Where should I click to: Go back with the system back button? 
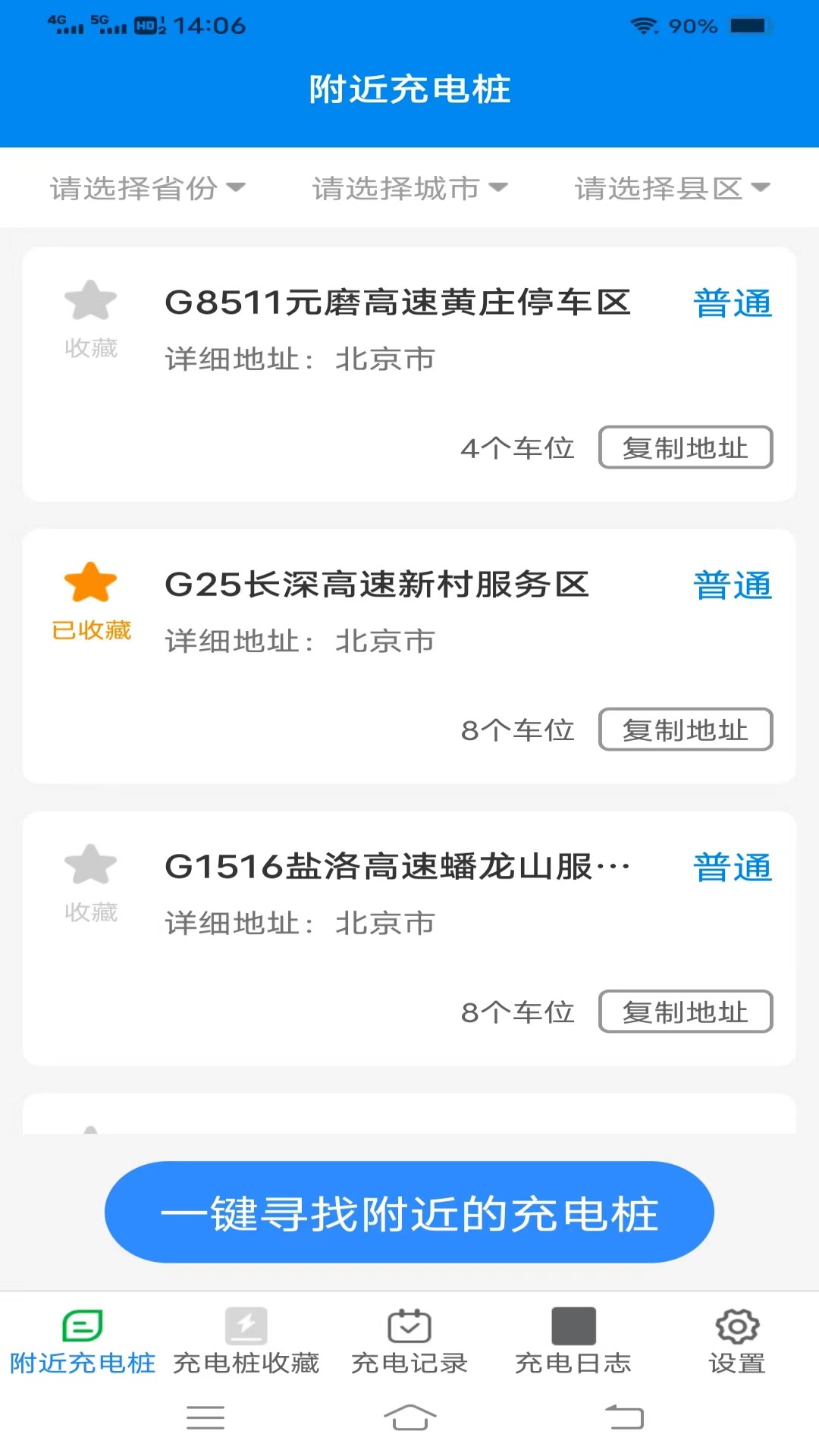pyautogui.click(x=624, y=1417)
